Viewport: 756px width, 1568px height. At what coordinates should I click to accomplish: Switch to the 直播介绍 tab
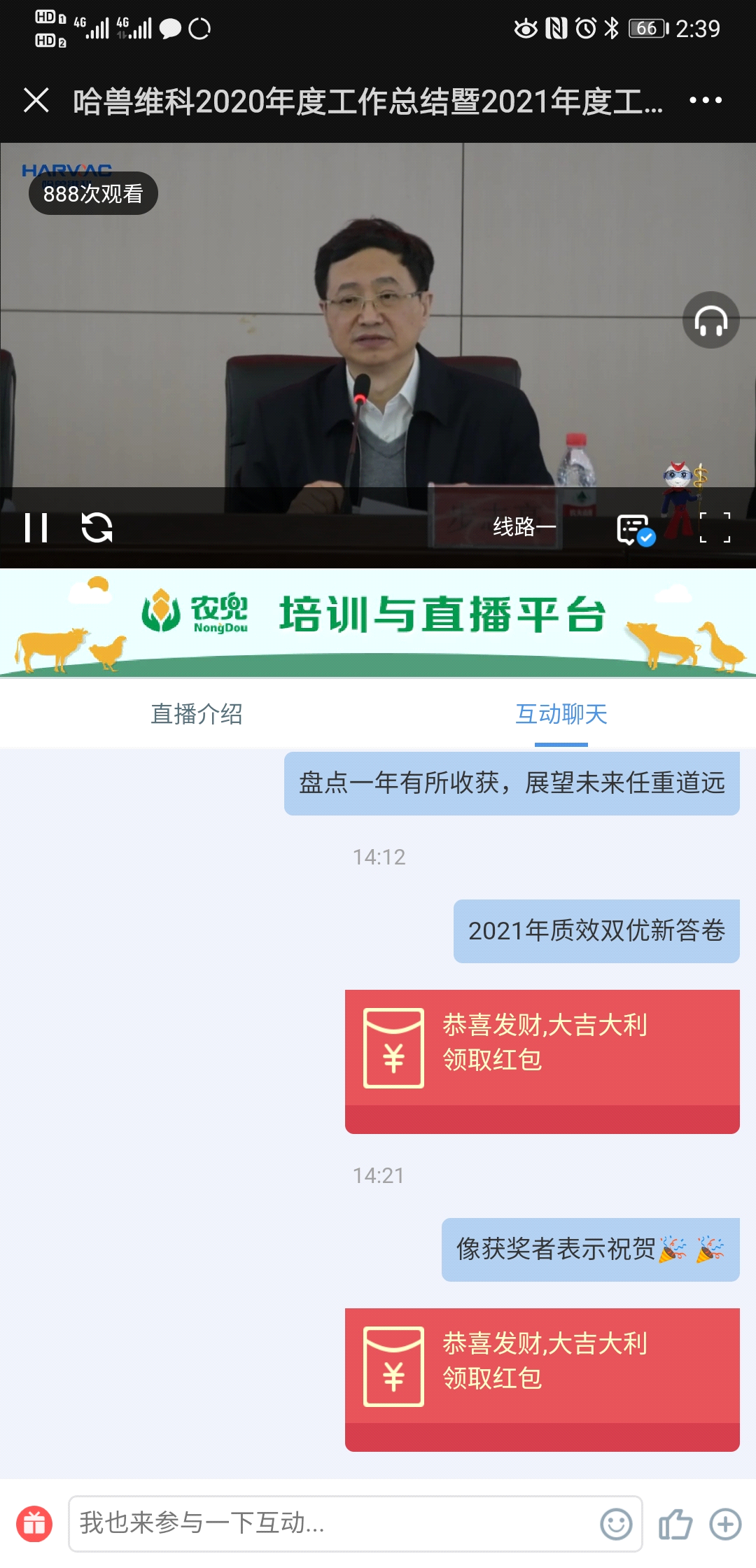coord(197,714)
